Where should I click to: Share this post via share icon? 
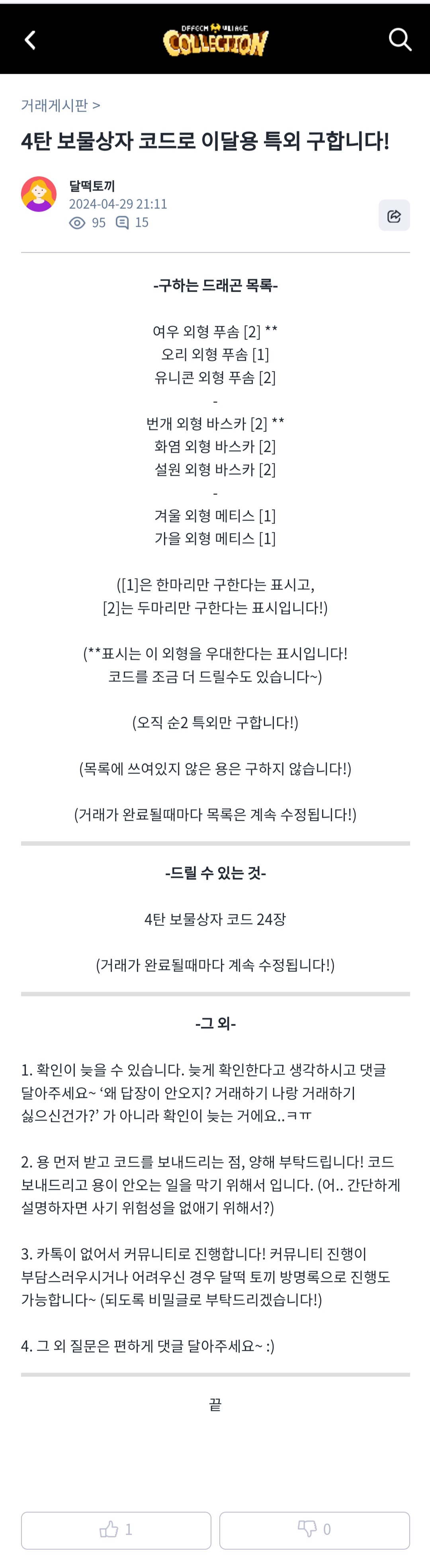[x=394, y=216]
